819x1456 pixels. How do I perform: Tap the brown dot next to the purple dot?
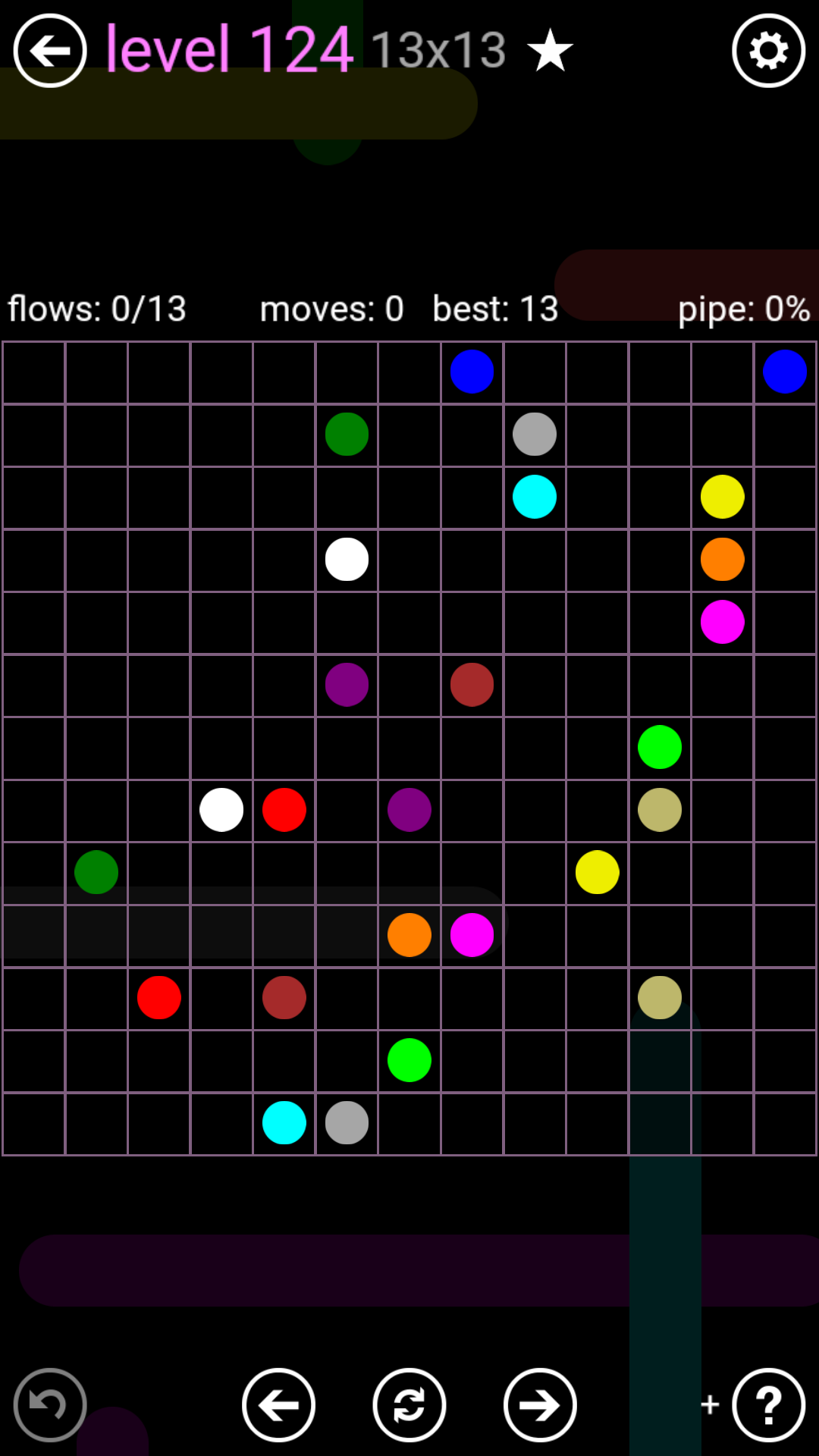pyautogui.click(x=472, y=685)
